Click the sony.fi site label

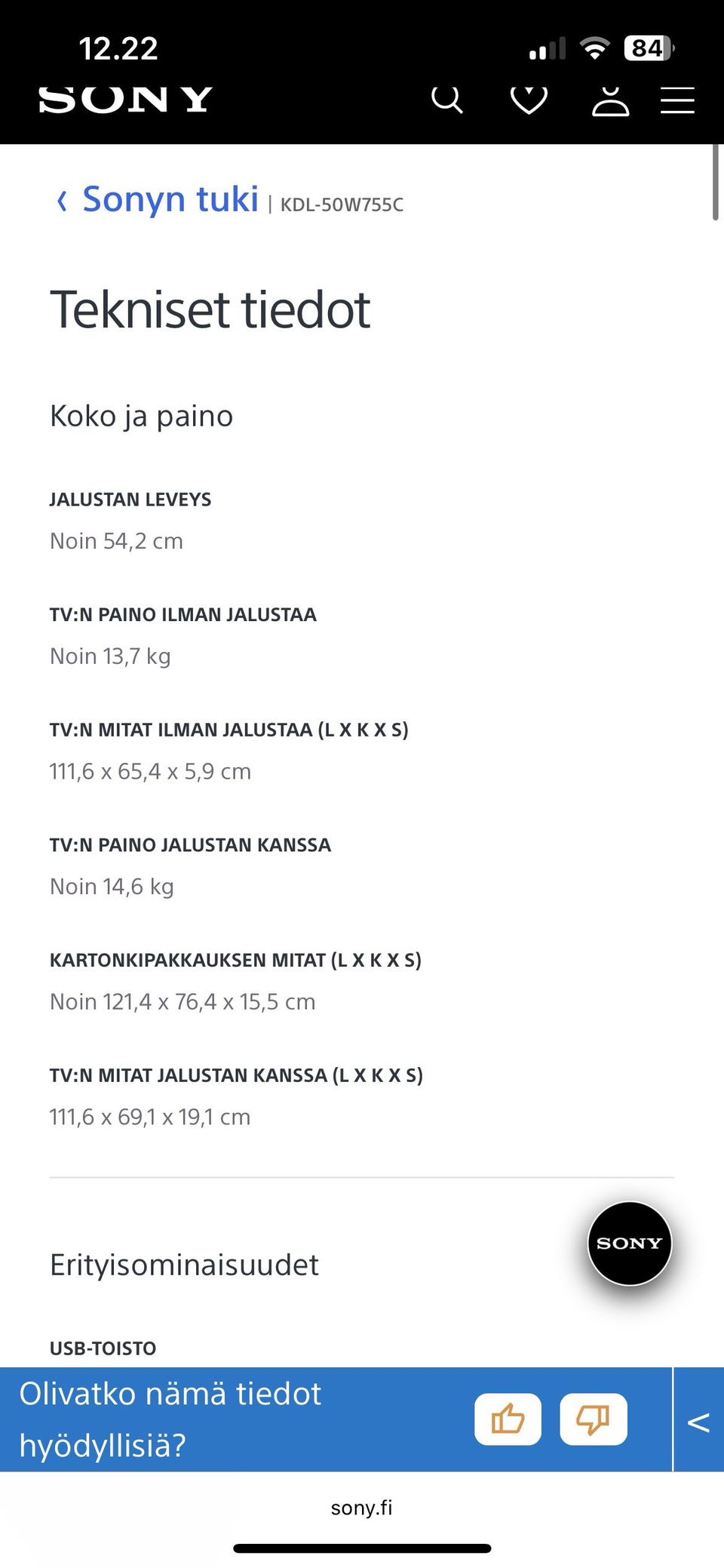[x=361, y=1508]
